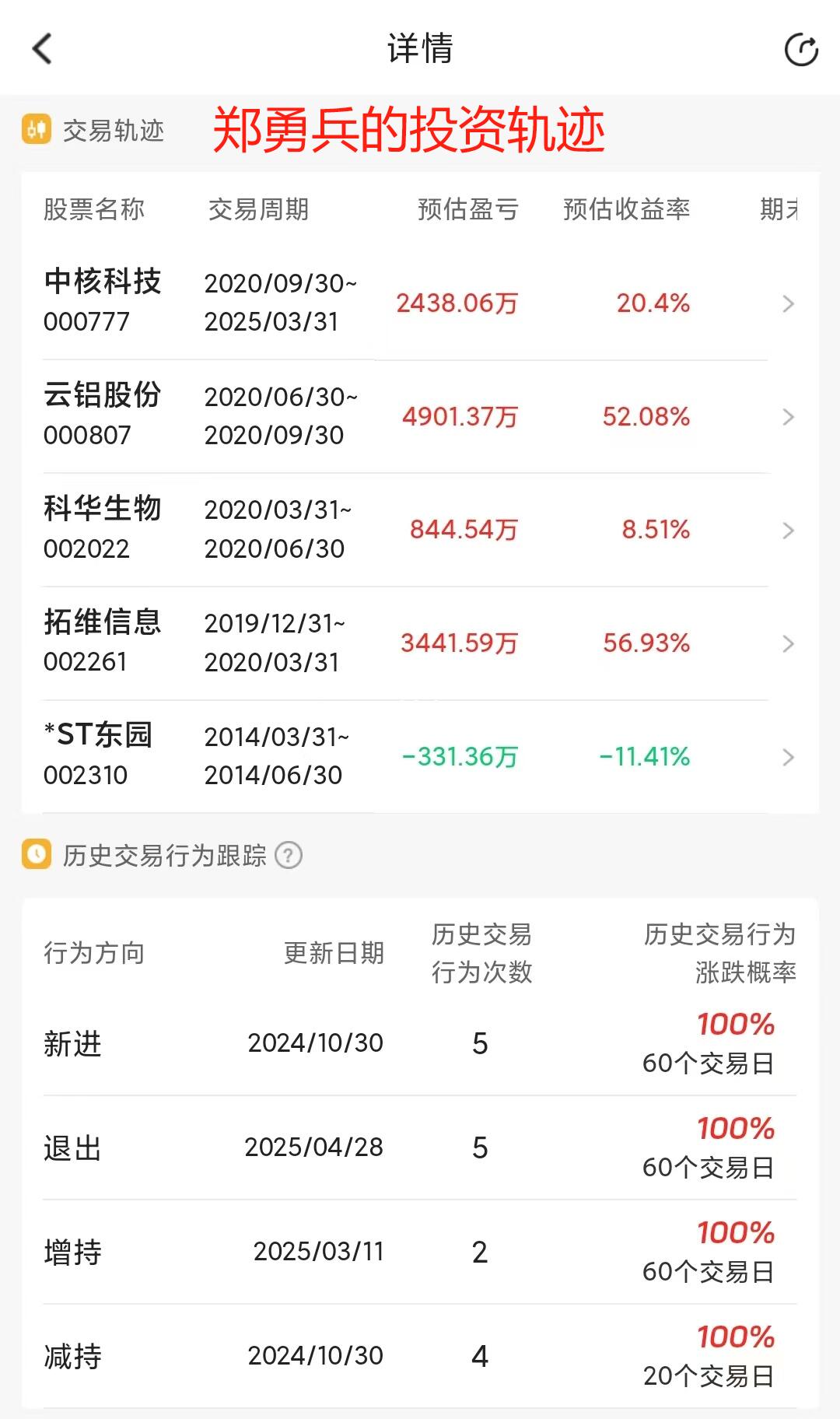Tap the refresh icon in the top bar
840x1419 pixels.
801,51
